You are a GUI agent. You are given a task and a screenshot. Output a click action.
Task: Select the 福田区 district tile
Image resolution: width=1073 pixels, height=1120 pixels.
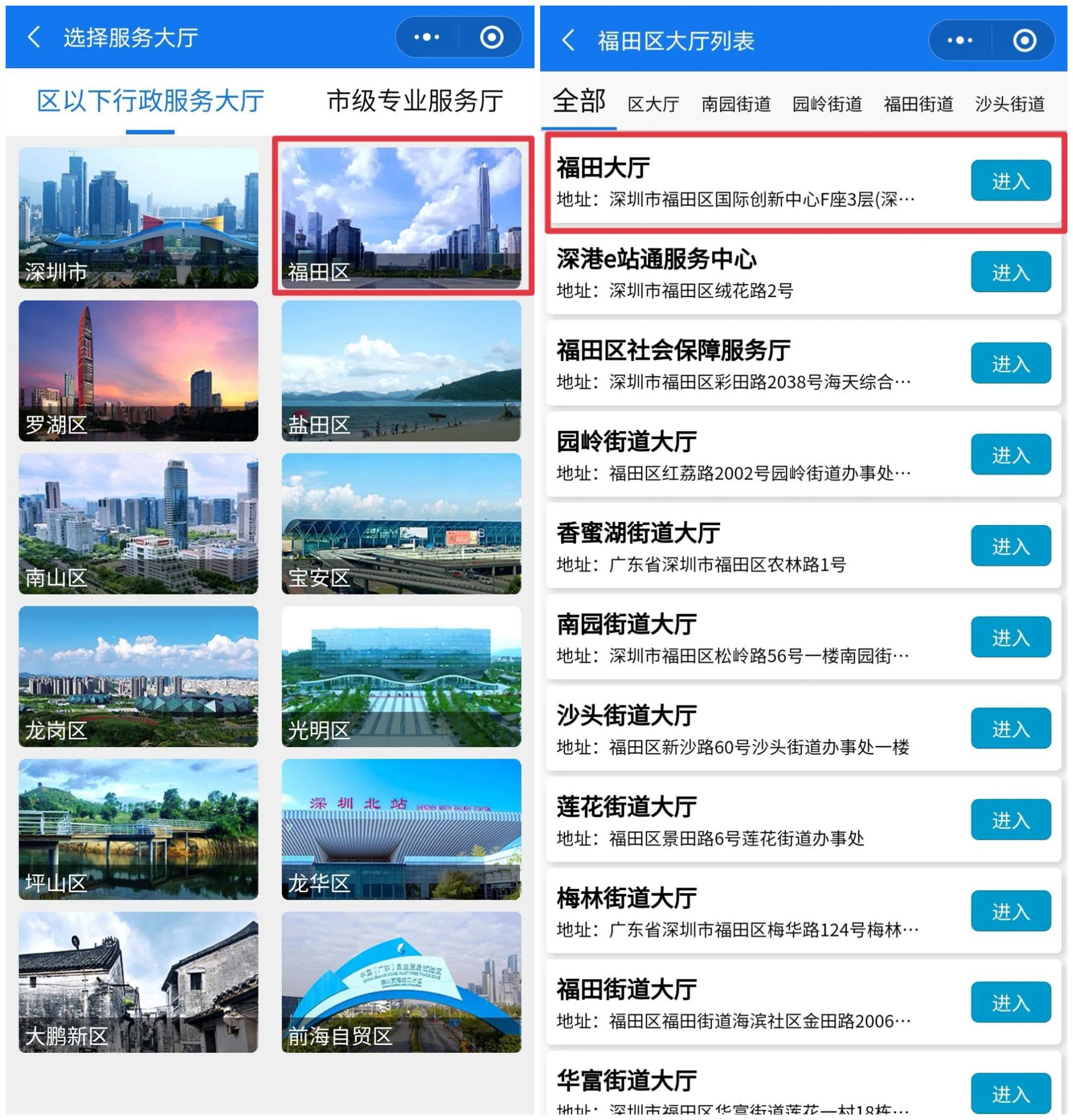(401, 217)
